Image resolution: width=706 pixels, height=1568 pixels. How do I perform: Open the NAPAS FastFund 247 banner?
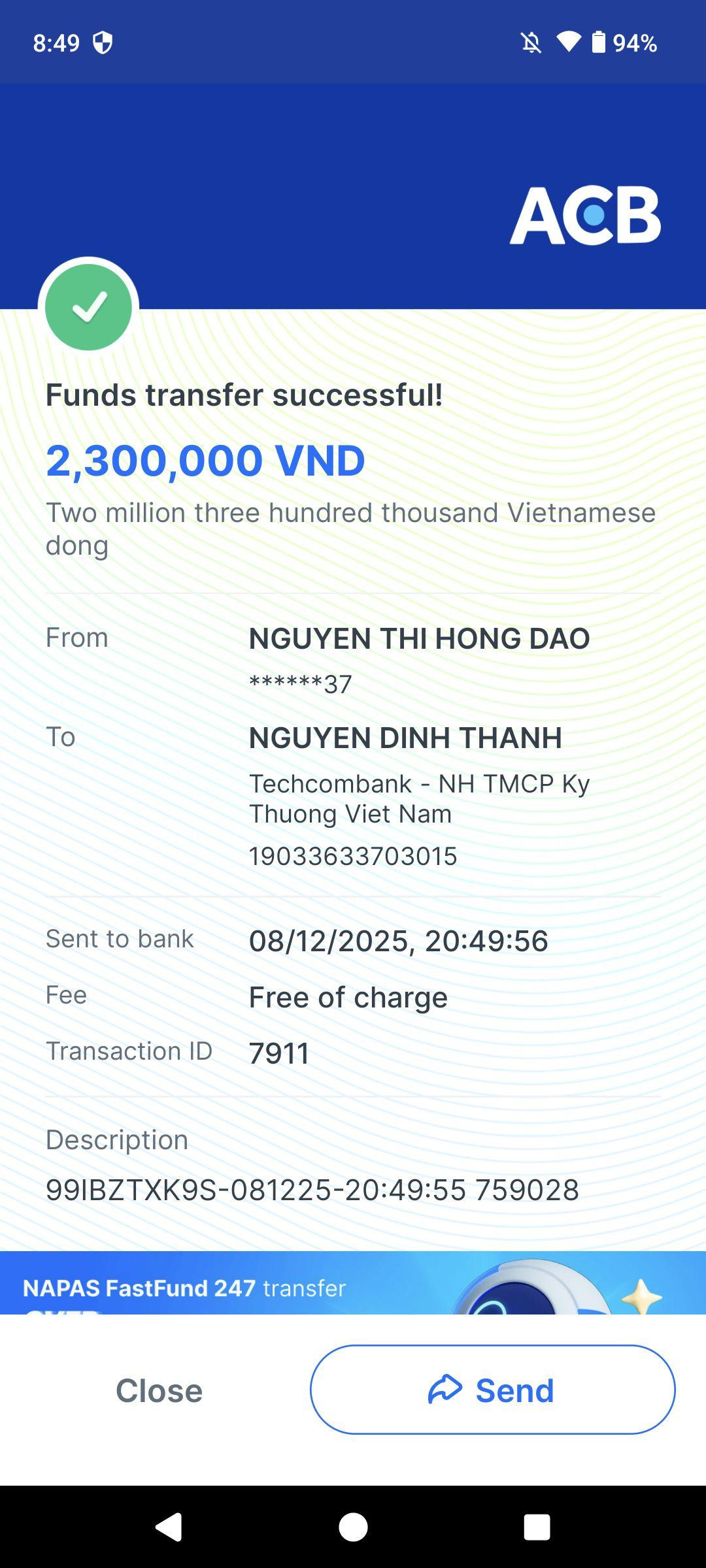tap(353, 1282)
